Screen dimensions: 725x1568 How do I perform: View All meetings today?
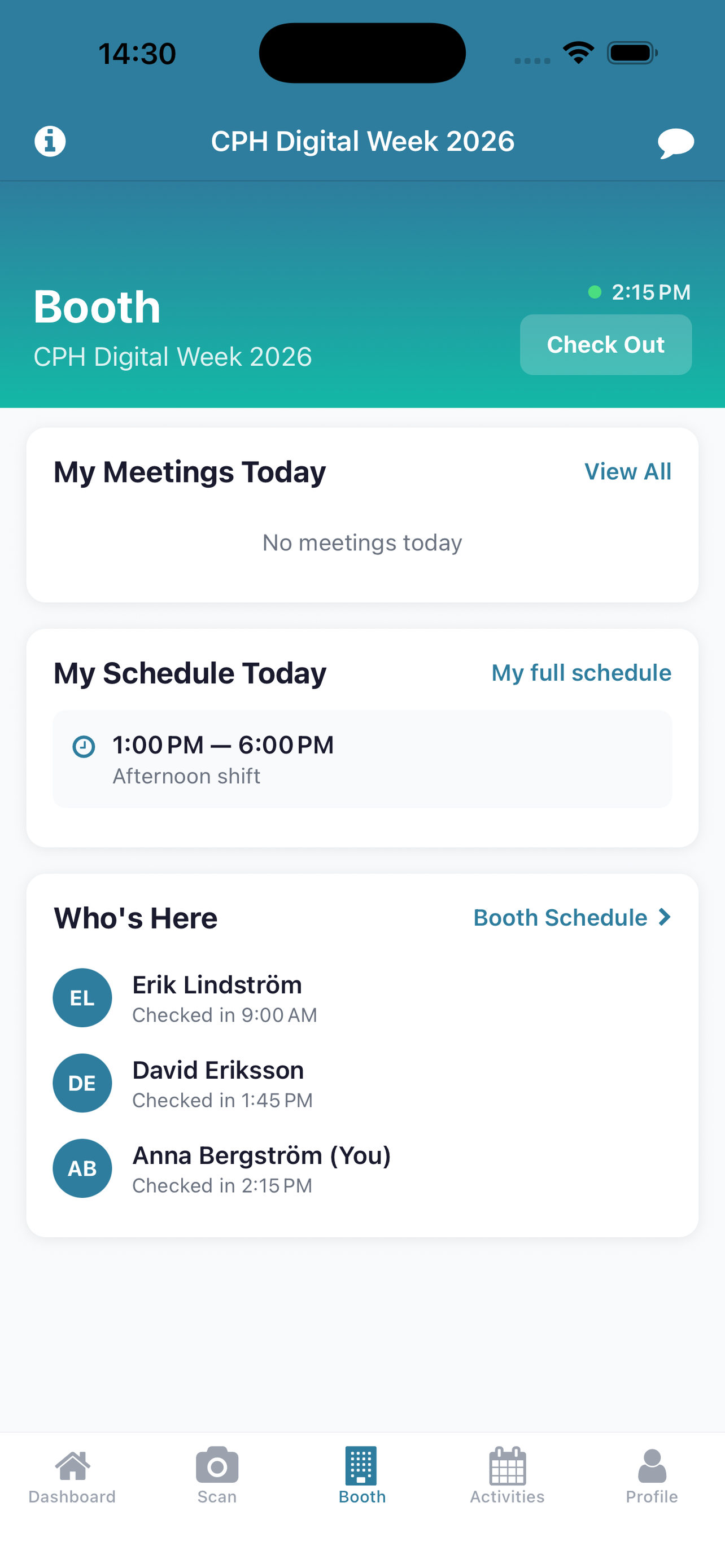point(628,471)
